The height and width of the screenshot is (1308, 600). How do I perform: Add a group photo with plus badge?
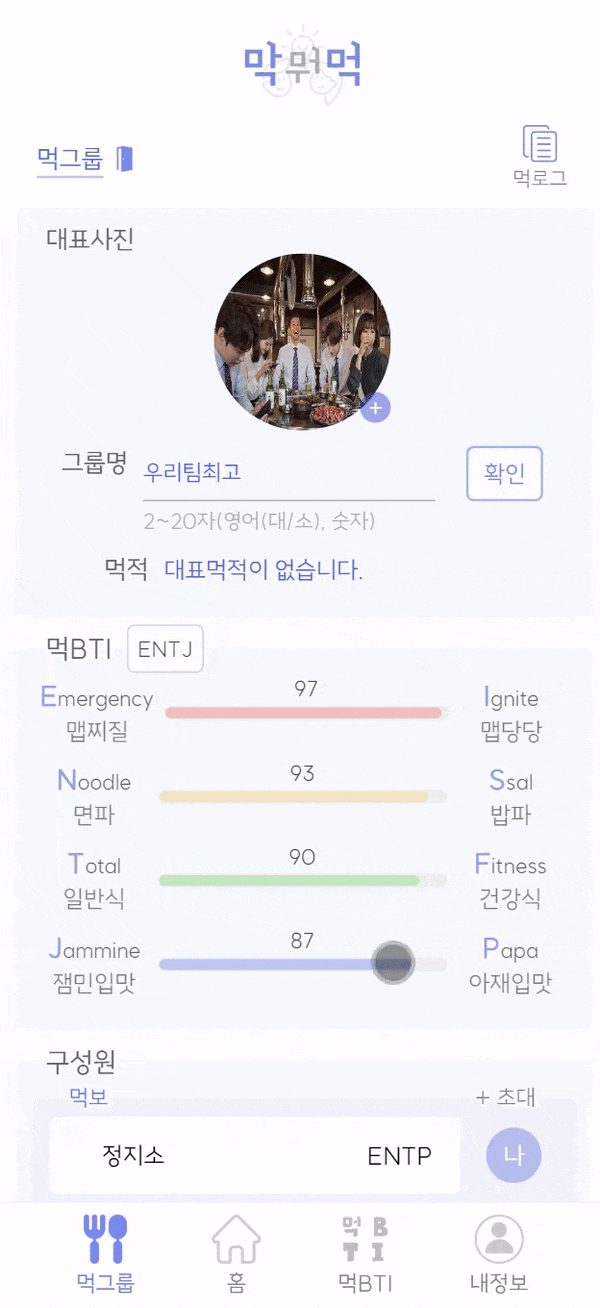point(375,407)
